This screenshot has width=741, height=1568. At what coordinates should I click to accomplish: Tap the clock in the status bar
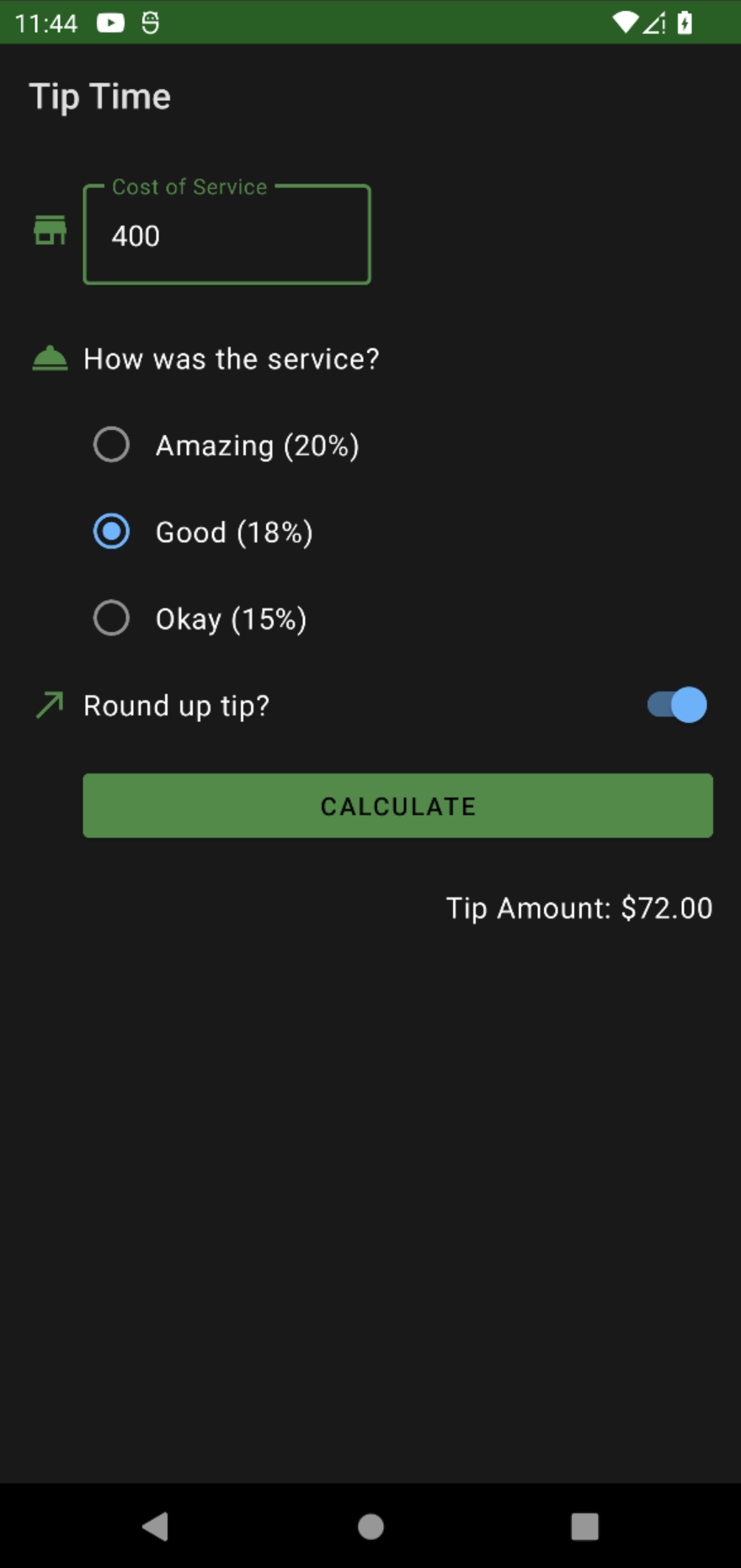(x=46, y=23)
